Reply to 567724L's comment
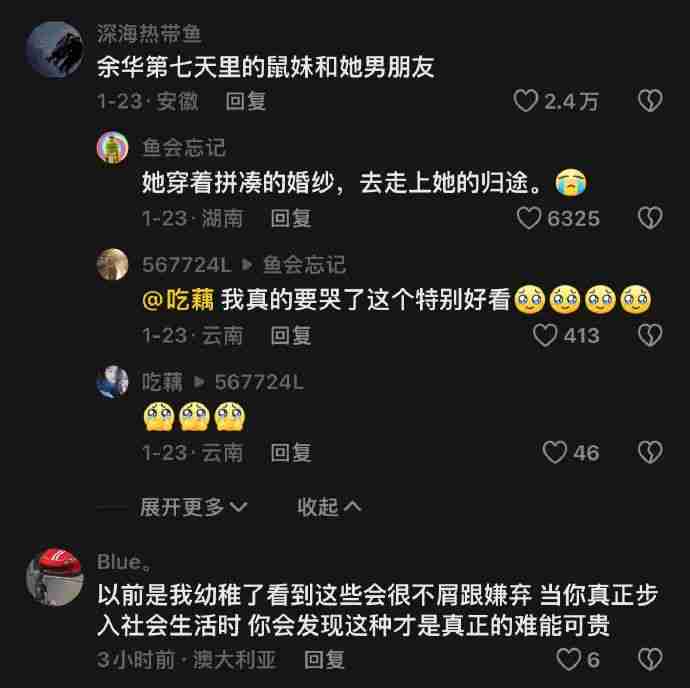 [291, 335]
